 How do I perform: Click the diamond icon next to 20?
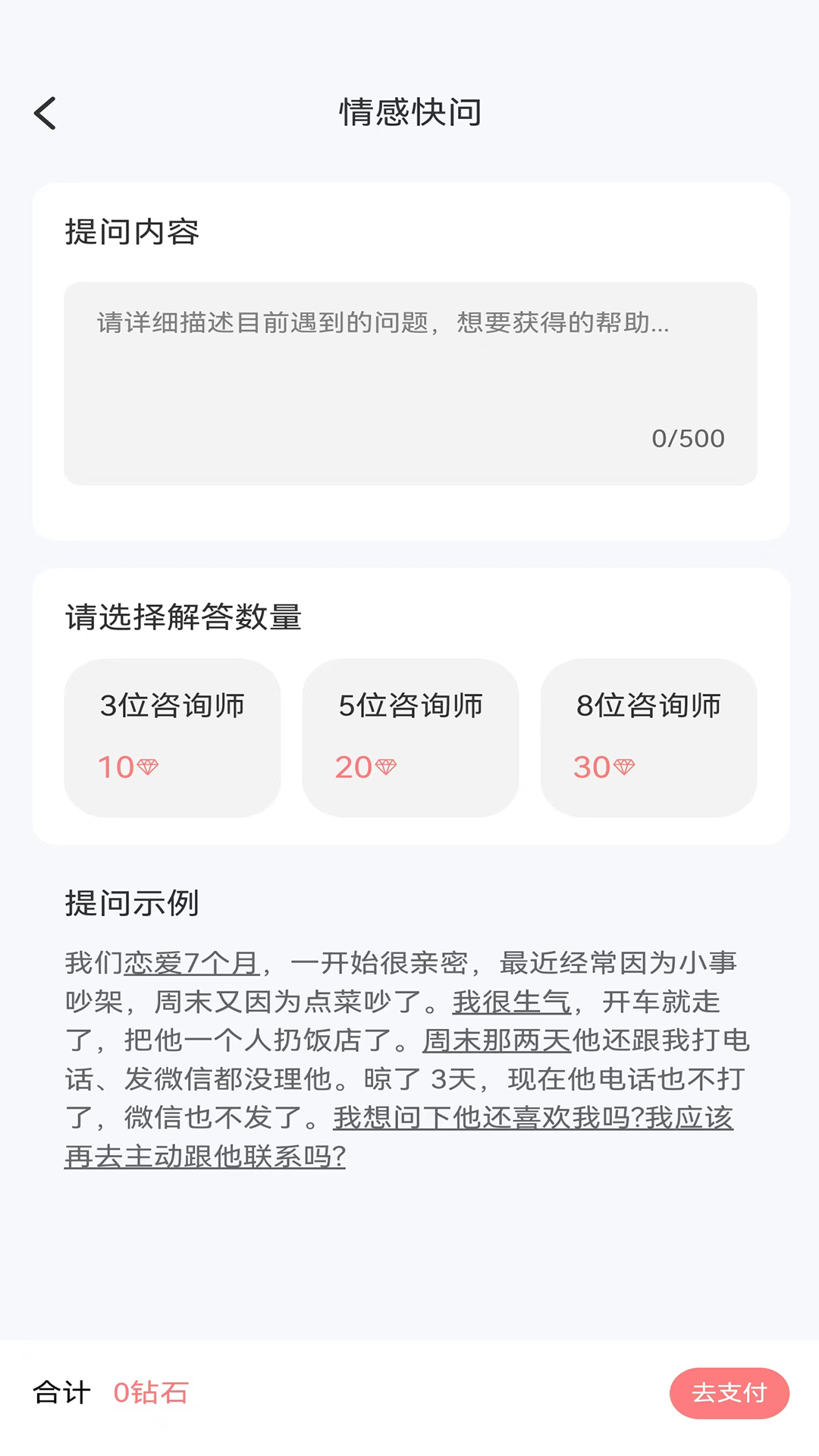[x=385, y=767]
